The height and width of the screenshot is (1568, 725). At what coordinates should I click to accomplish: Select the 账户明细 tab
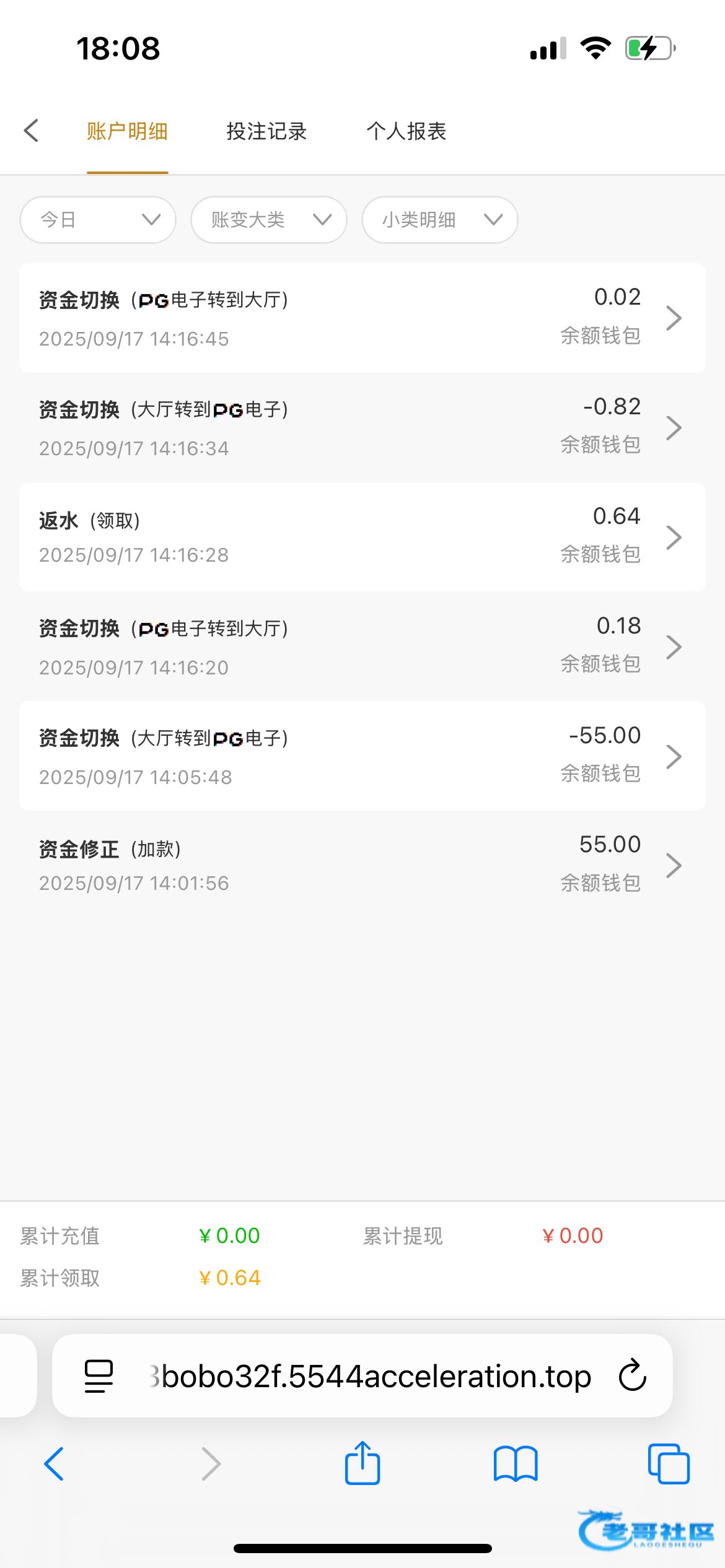127,131
